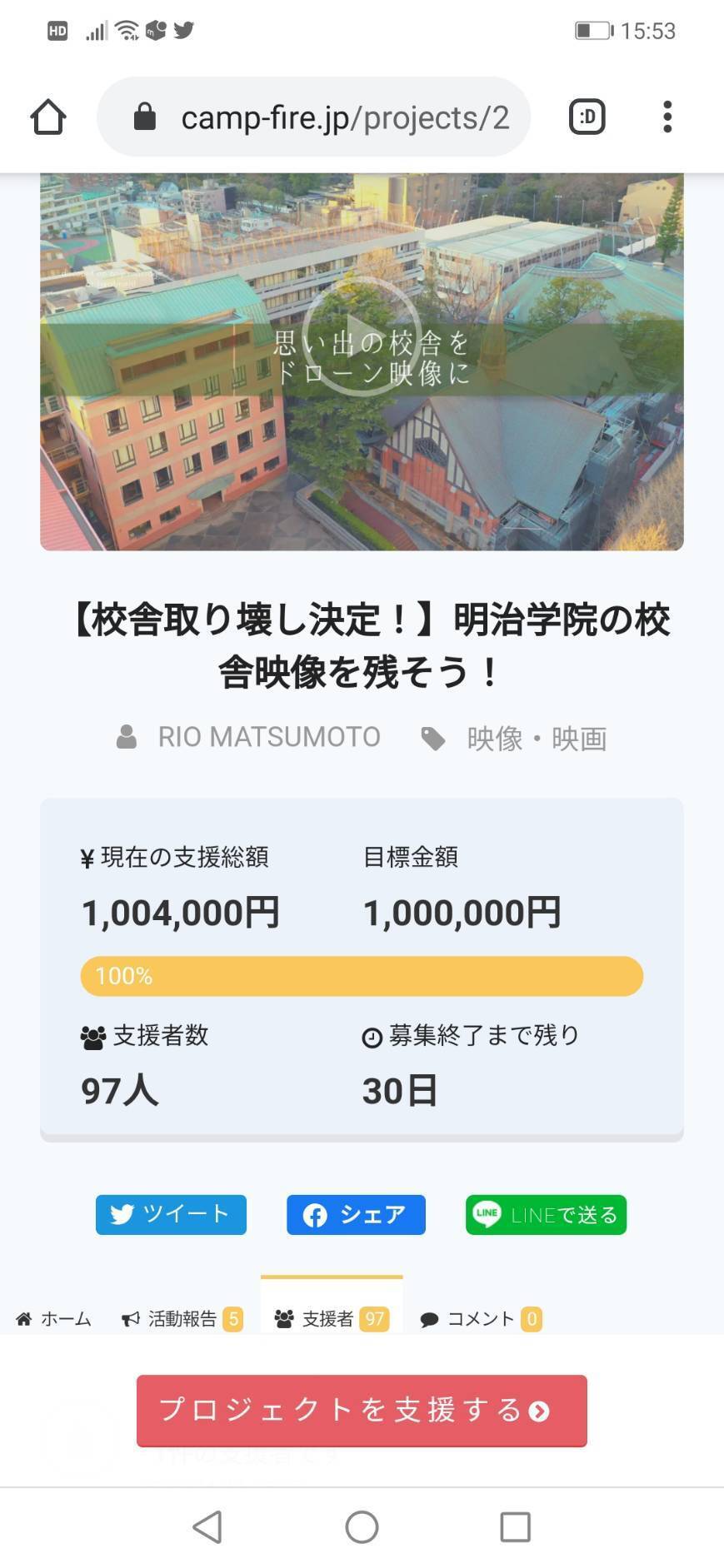Tap プロジェクトを支援する button
724x1568 pixels.
pyautogui.click(x=362, y=1411)
